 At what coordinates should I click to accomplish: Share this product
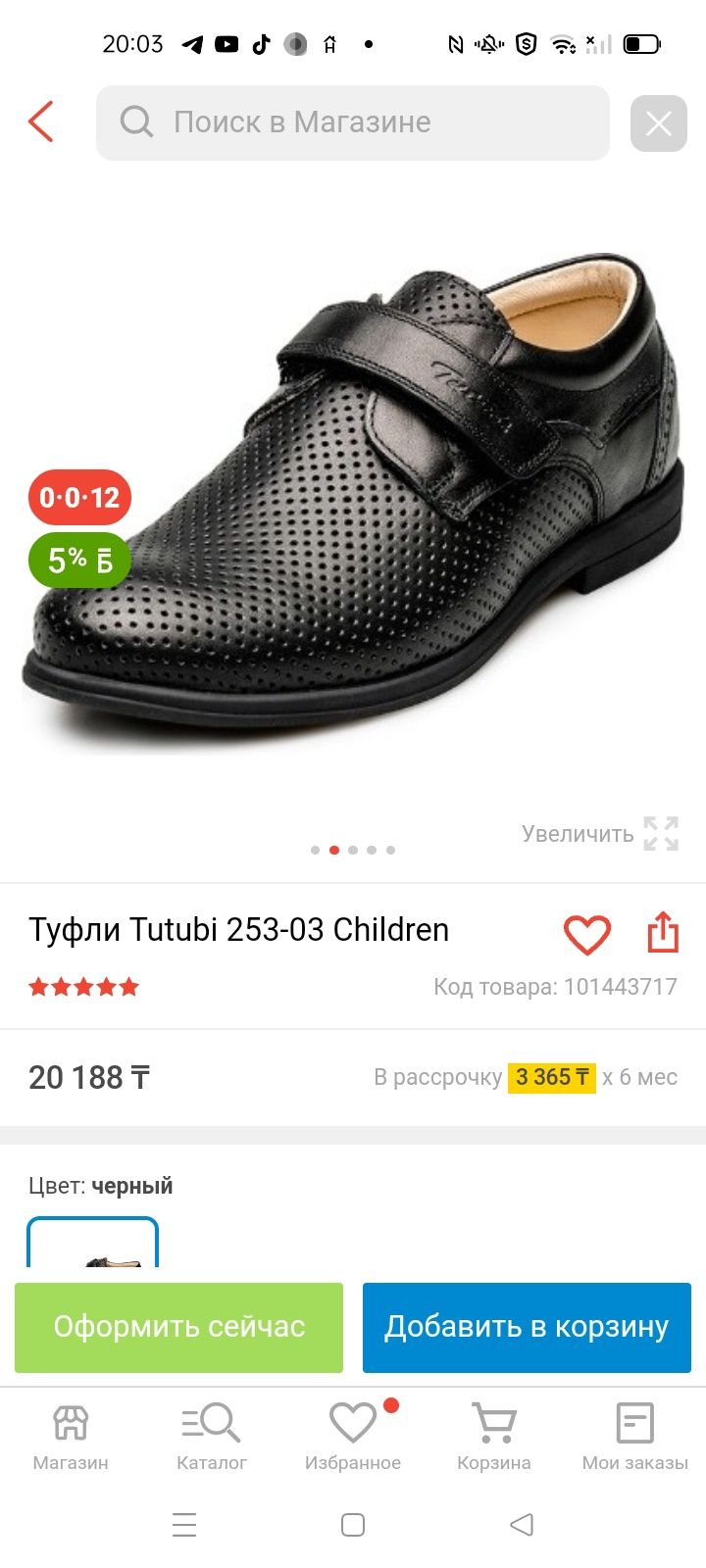point(663,933)
